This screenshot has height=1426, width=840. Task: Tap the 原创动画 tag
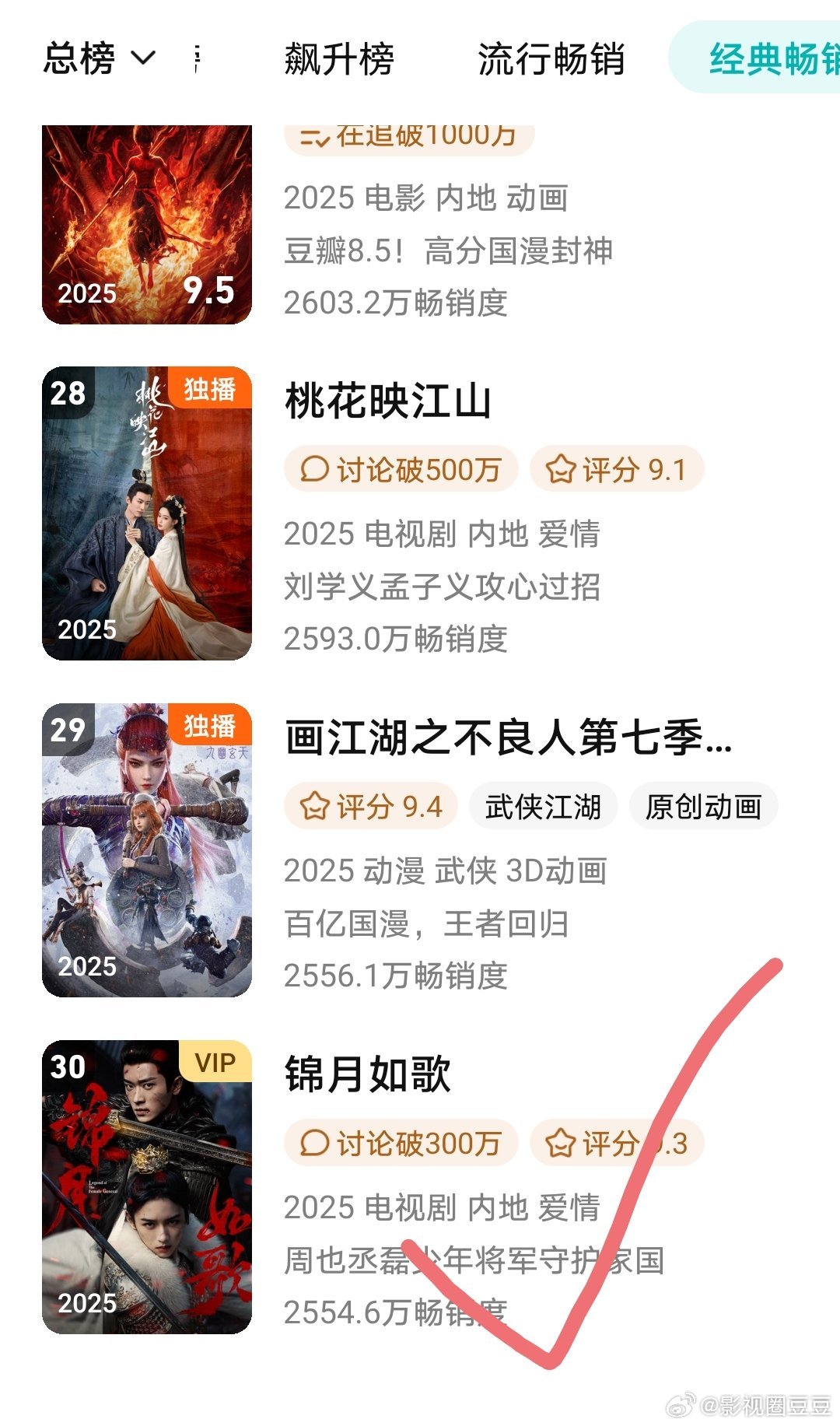(x=702, y=807)
